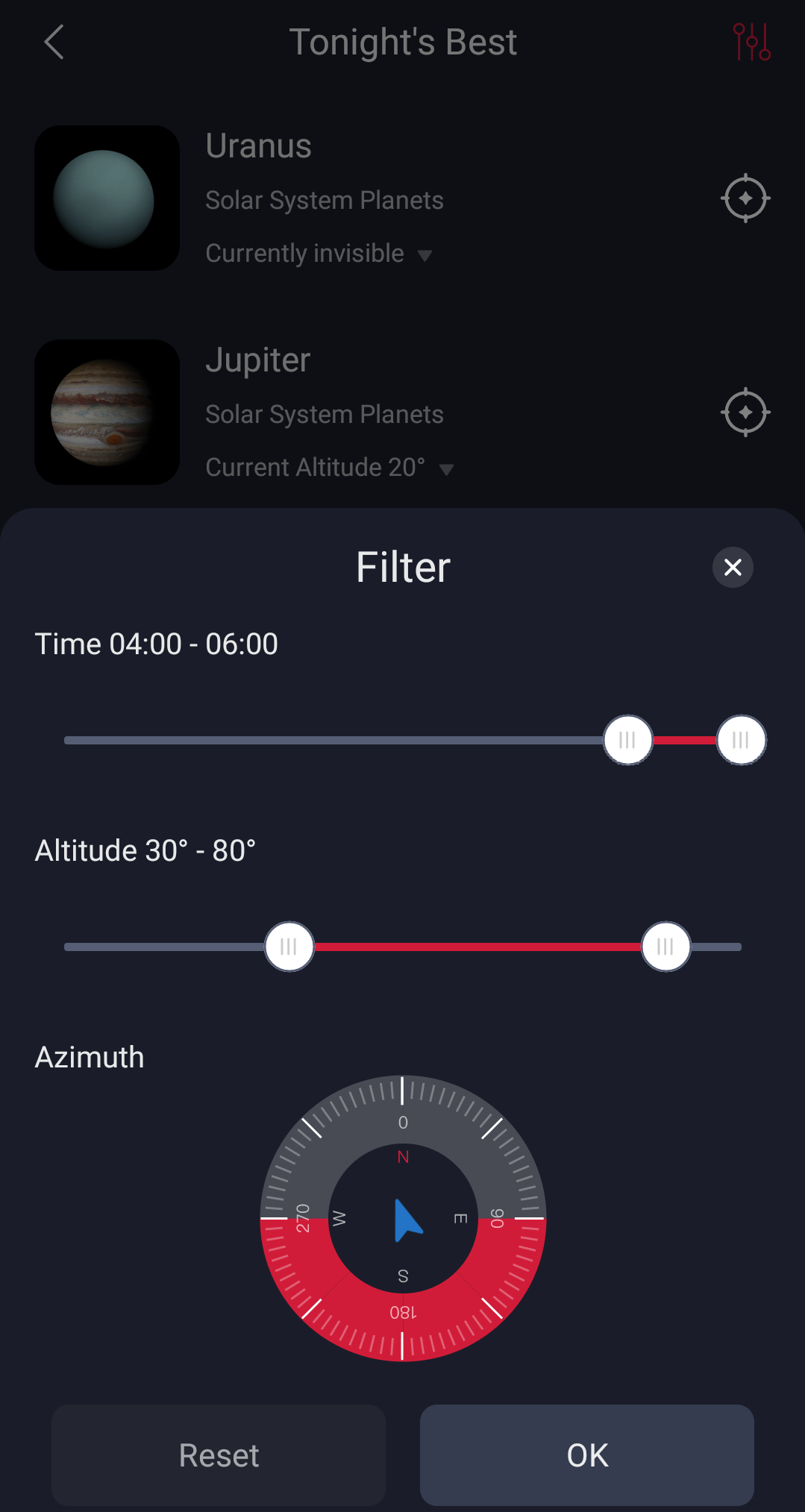The width and height of the screenshot is (805, 1512).
Task: Expand Jupiter's Current Altitude details
Action: (446, 469)
